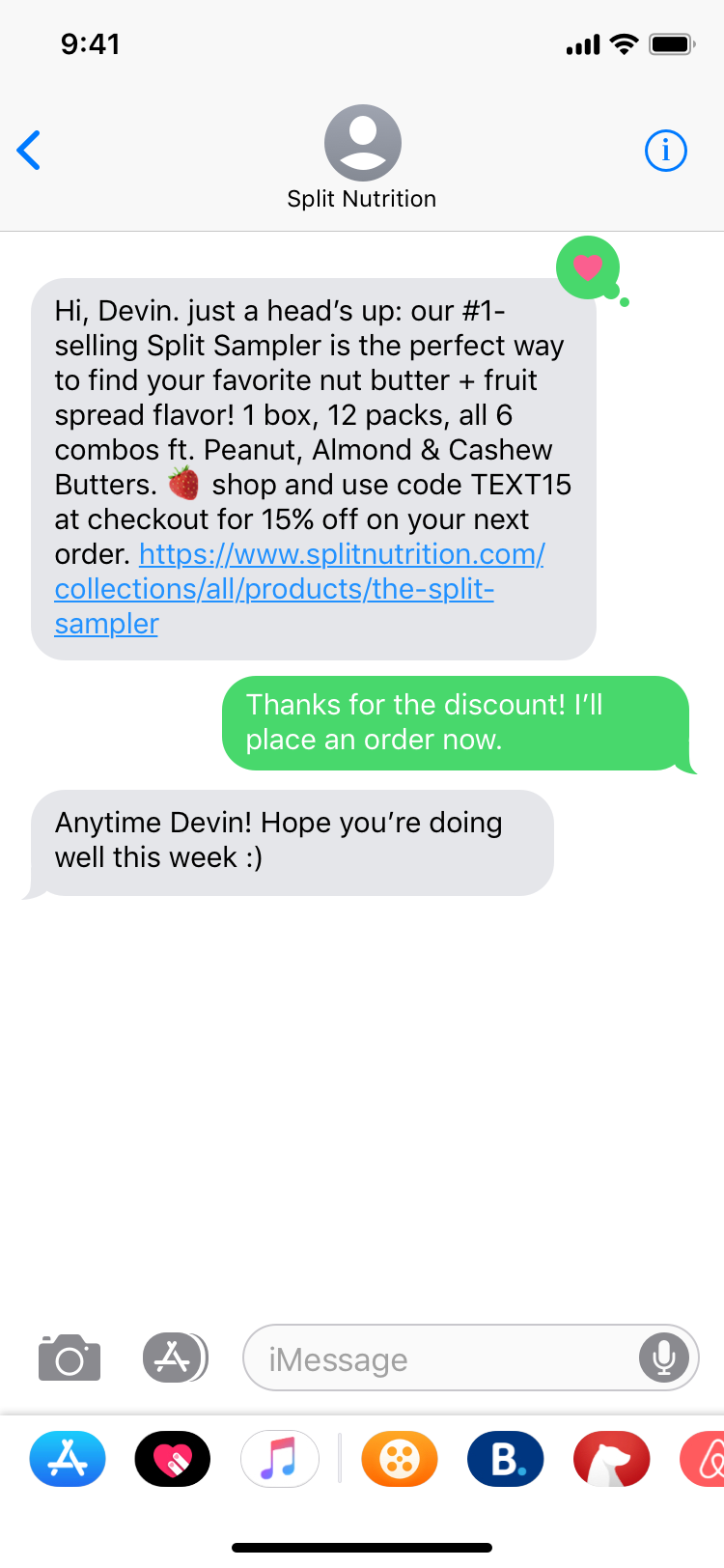Open the red bear icon app
The width and height of the screenshot is (724, 1568).
pyautogui.click(x=612, y=1458)
